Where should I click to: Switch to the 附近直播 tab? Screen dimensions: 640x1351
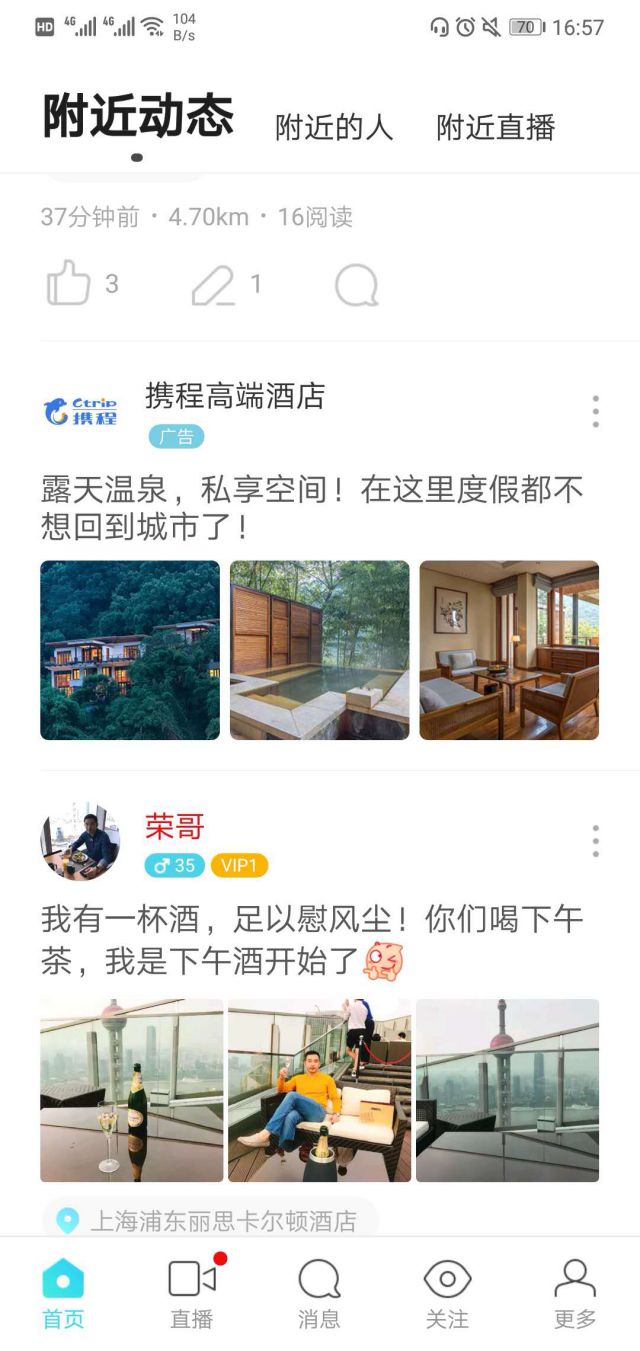pyautogui.click(x=495, y=127)
